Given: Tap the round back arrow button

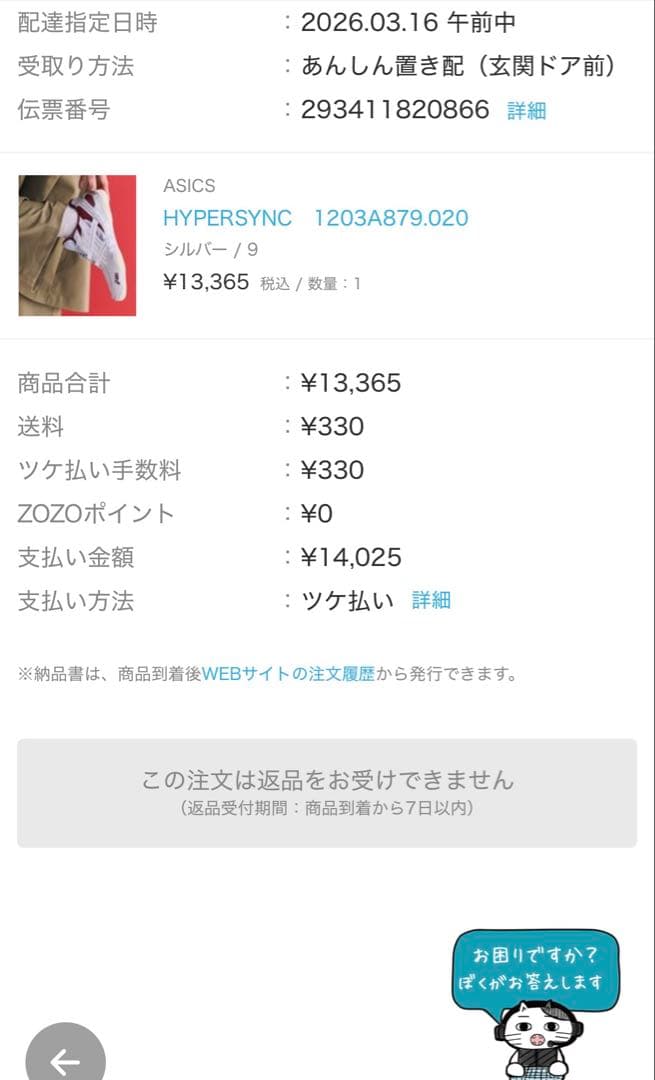Looking at the screenshot, I should coord(65,1054).
